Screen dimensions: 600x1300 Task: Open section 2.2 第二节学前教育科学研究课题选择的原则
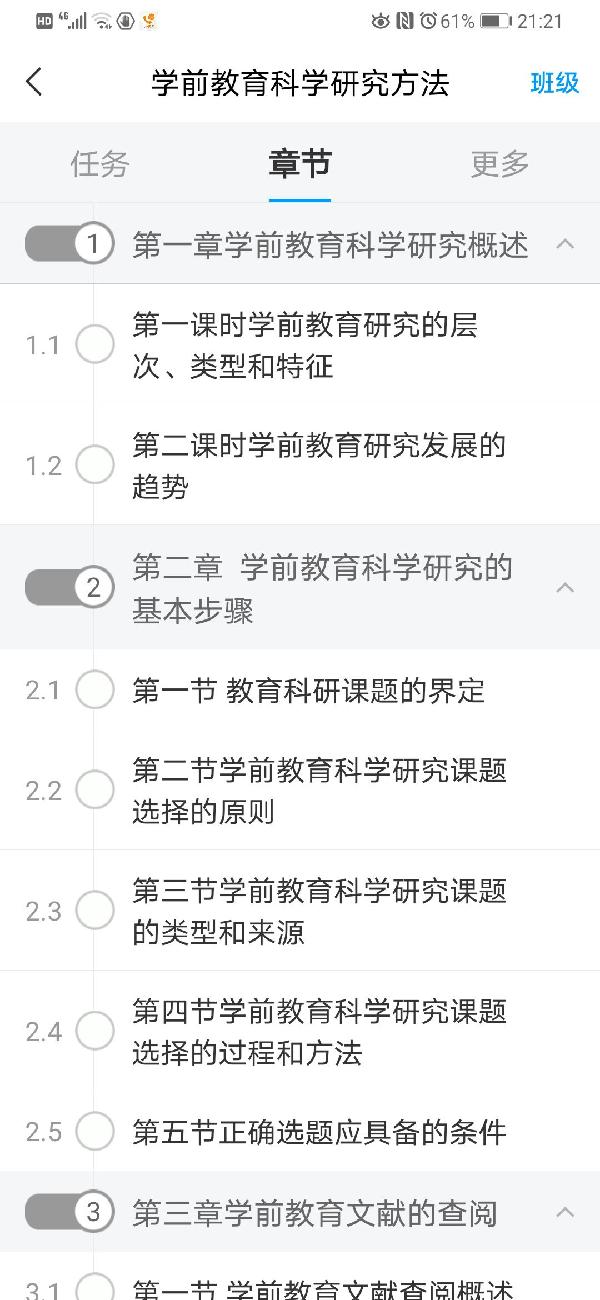(x=319, y=790)
